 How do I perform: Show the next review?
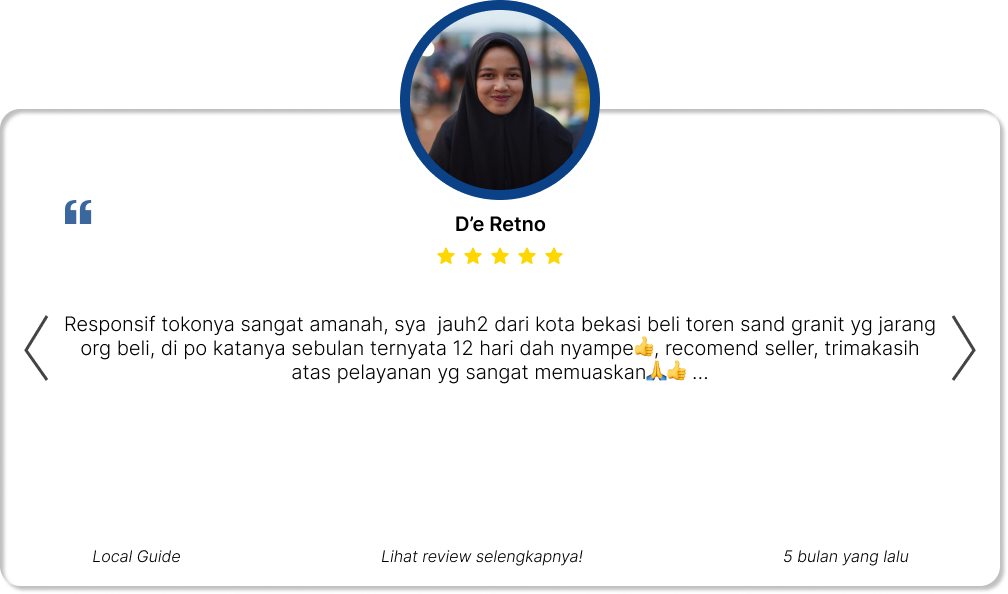click(x=963, y=348)
